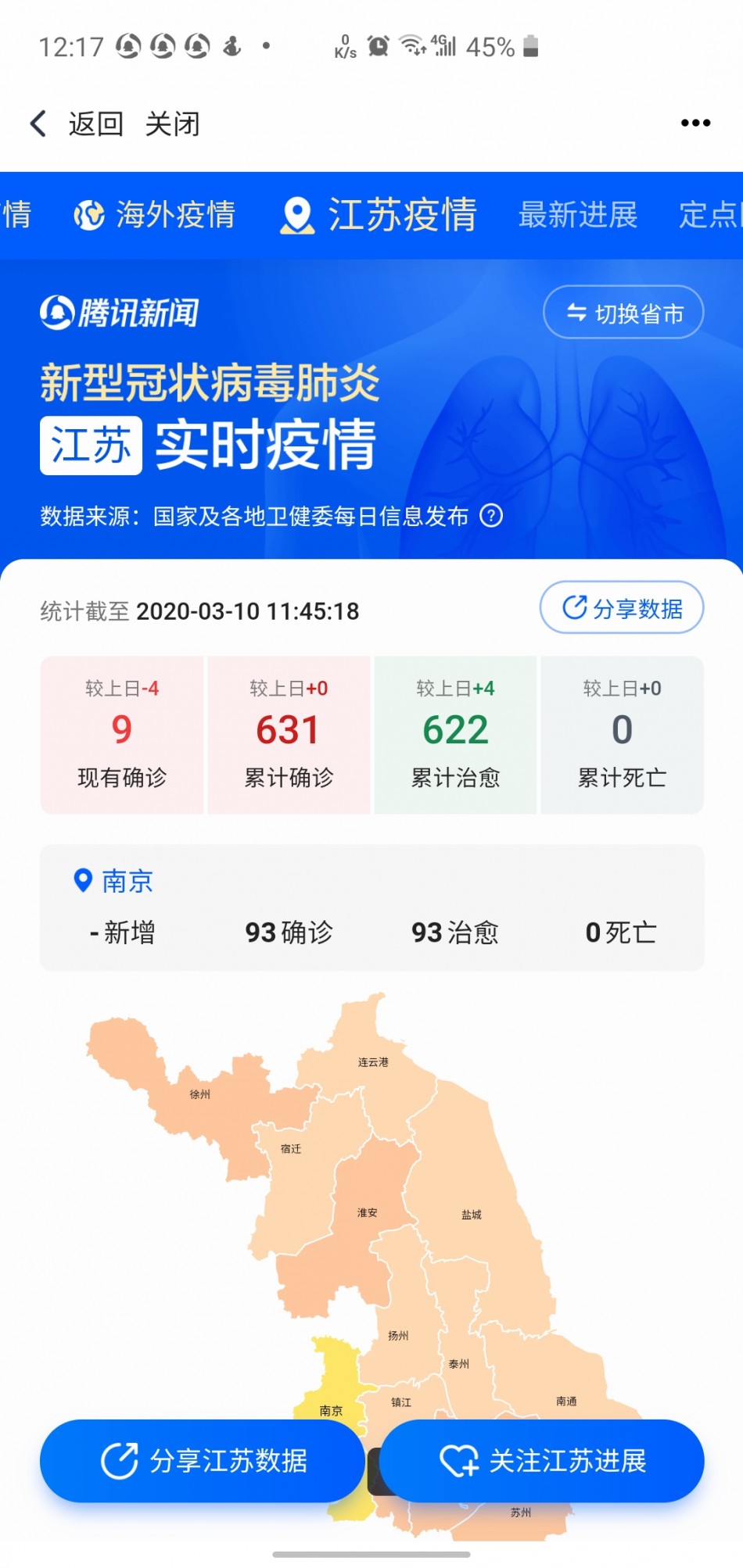Open the 最新进展 tab
743x1568 pixels.
(x=577, y=215)
